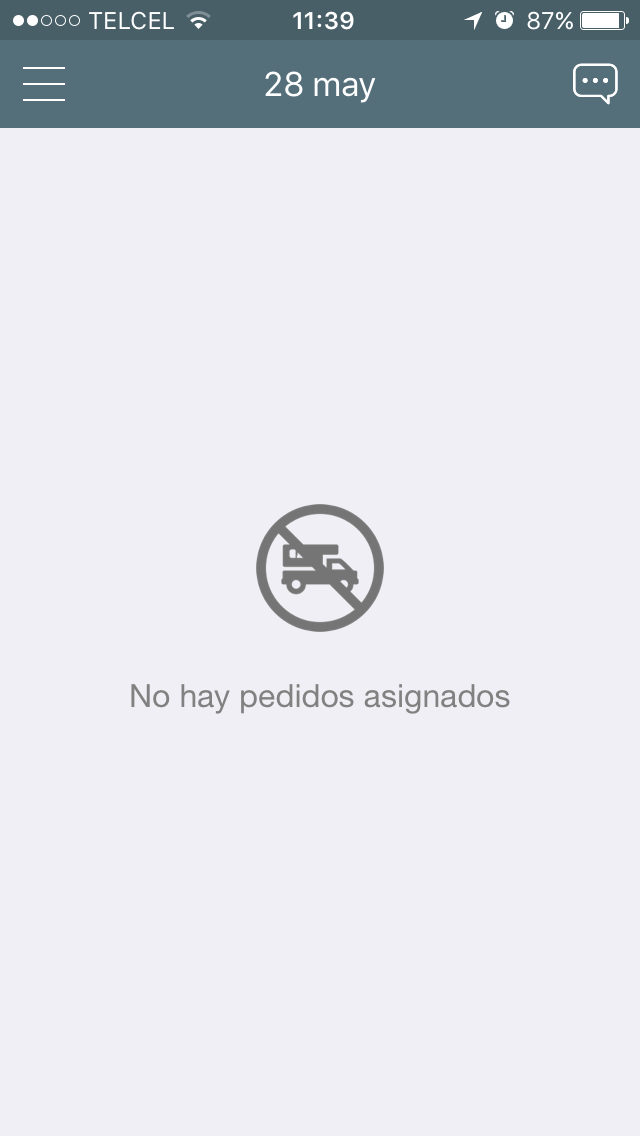Open the chat messages icon
This screenshot has width=640, height=1136.
click(595, 84)
